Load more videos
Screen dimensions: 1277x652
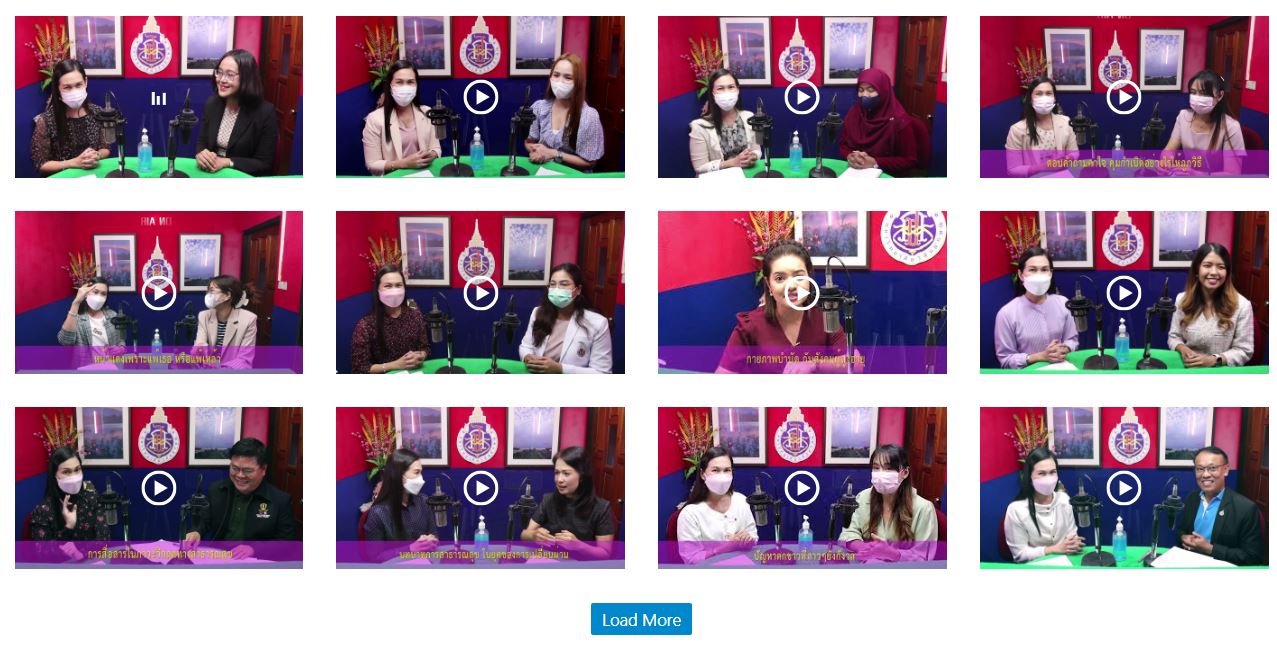[641, 619]
